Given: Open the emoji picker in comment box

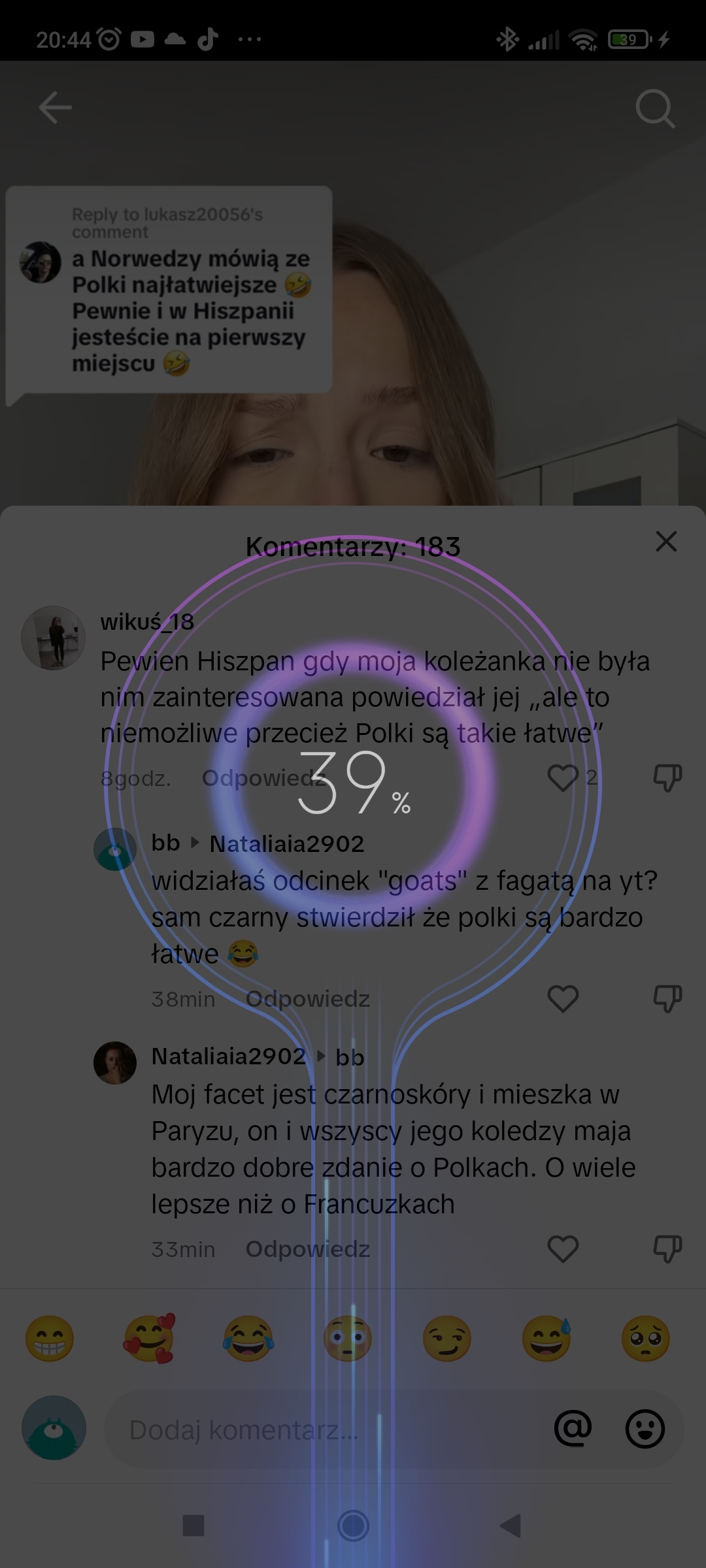Looking at the screenshot, I should [x=645, y=1429].
